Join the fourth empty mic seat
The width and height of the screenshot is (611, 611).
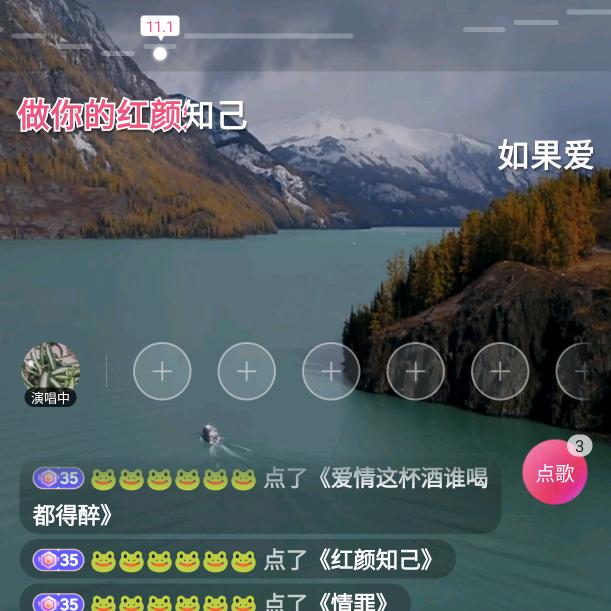tap(416, 371)
